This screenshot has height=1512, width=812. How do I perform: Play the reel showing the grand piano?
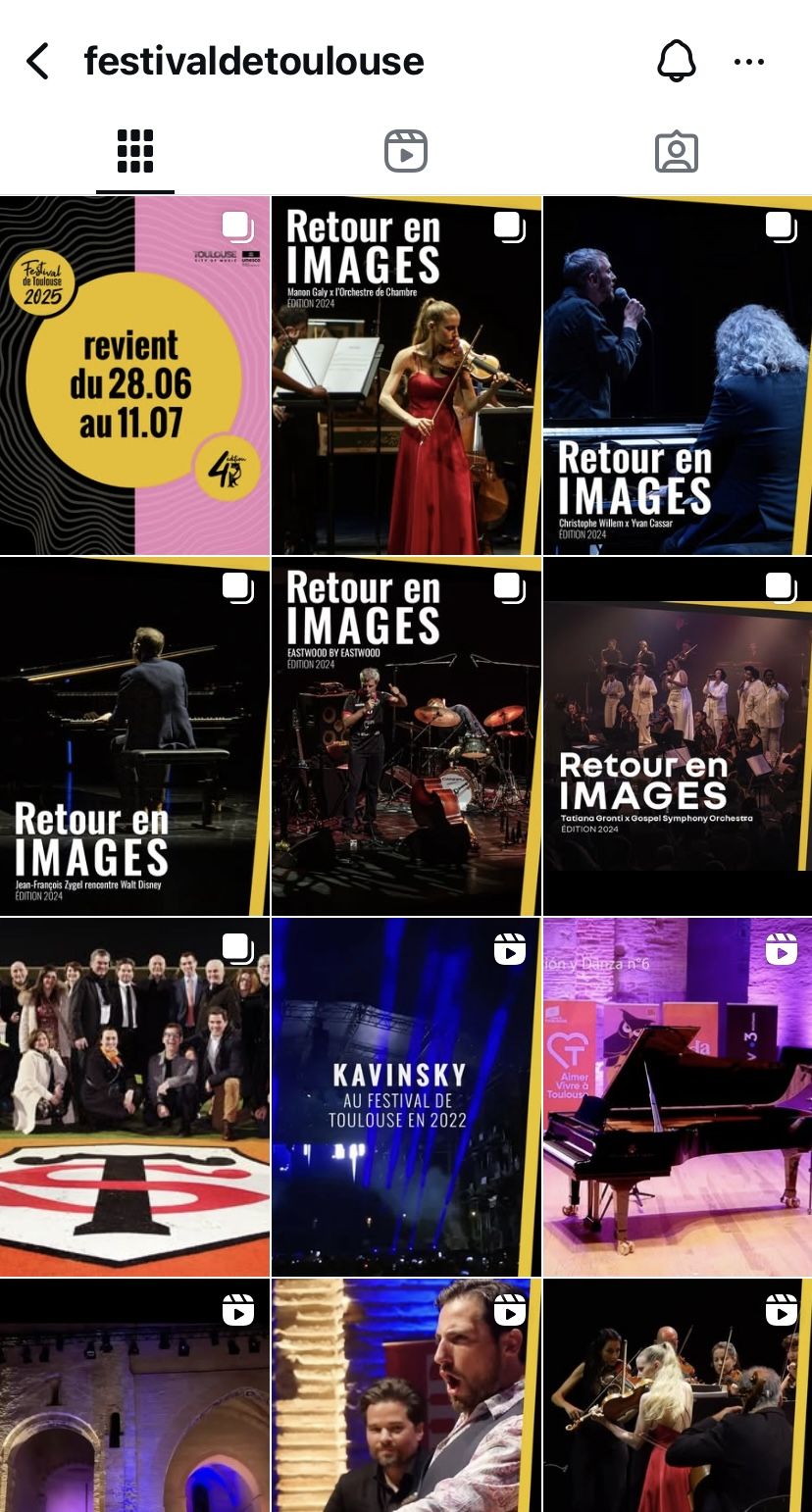click(x=678, y=1097)
